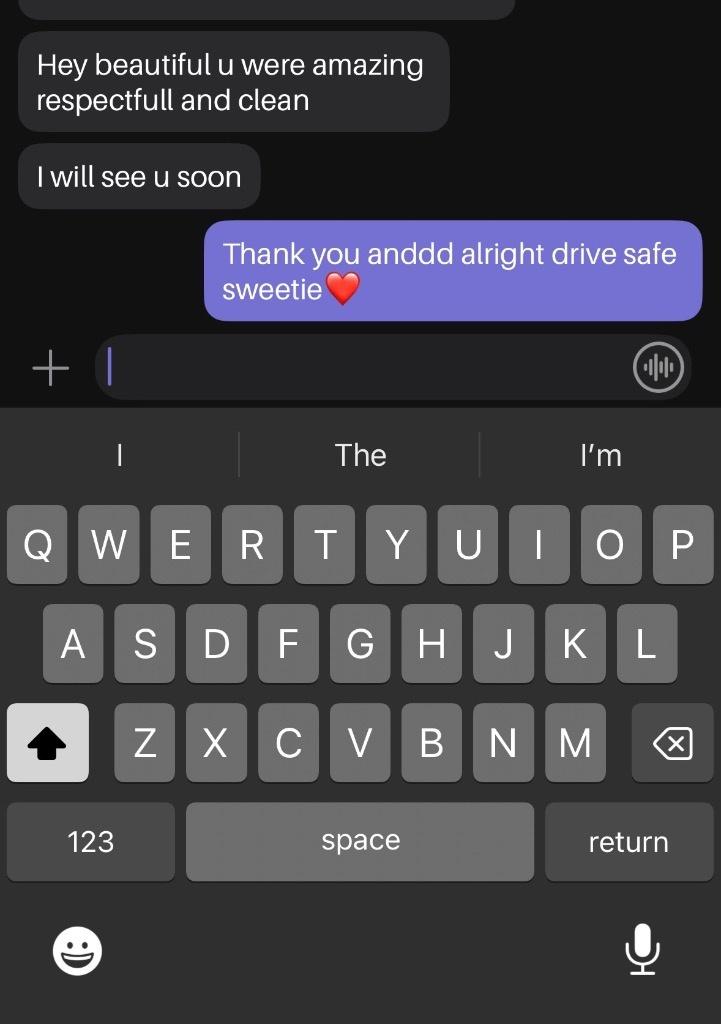Screen dimensions: 721x1024
Task: Start dictation with the microphone icon
Action: coord(642,949)
